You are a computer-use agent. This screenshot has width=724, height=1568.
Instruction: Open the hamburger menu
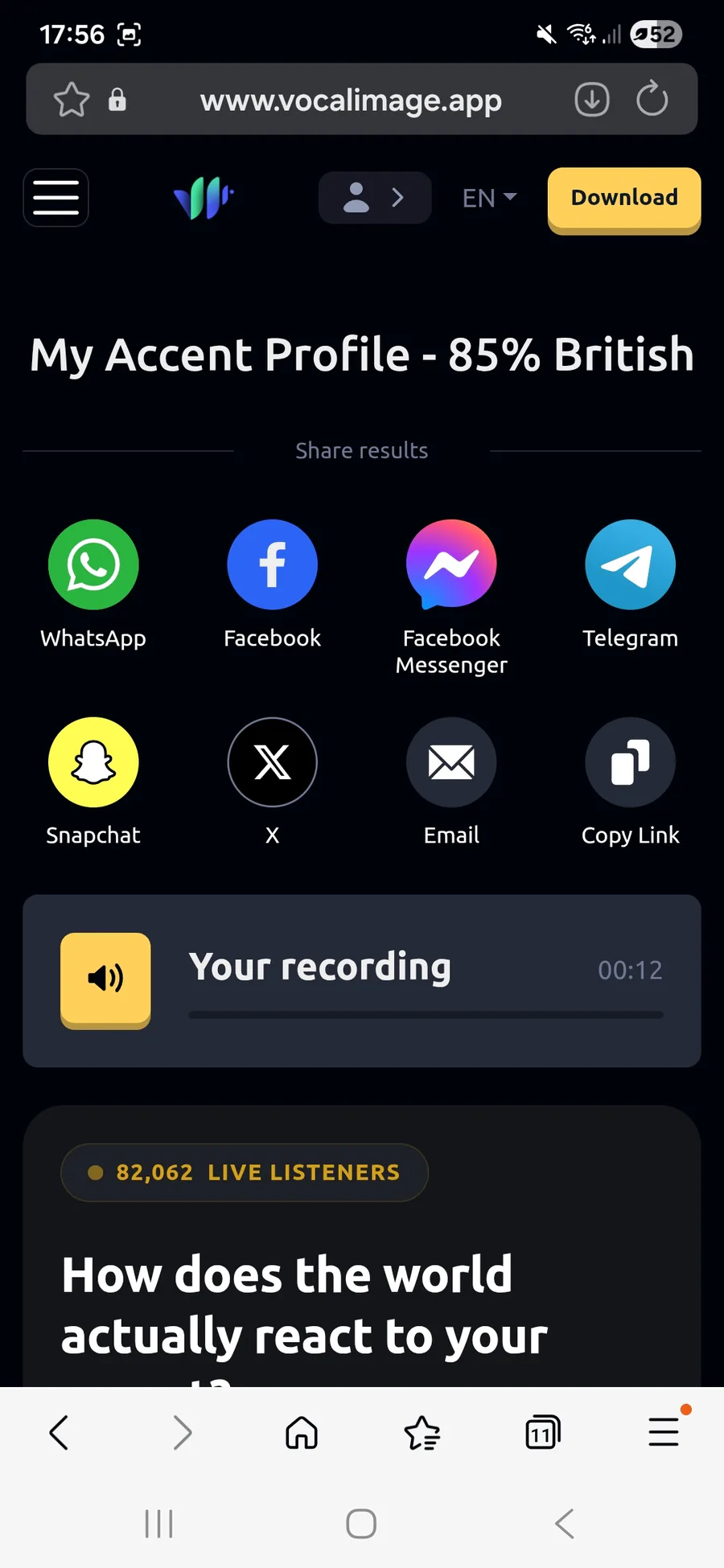(56, 197)
